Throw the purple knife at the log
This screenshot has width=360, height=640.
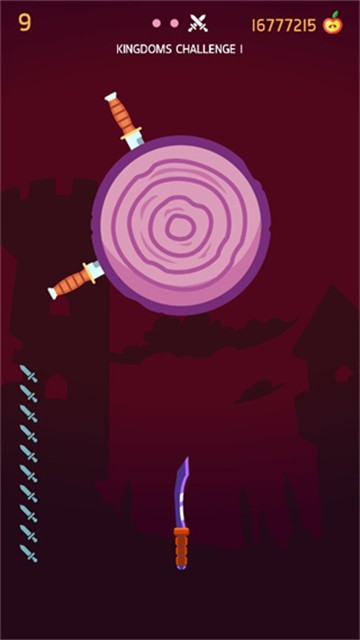pos(182,513)
